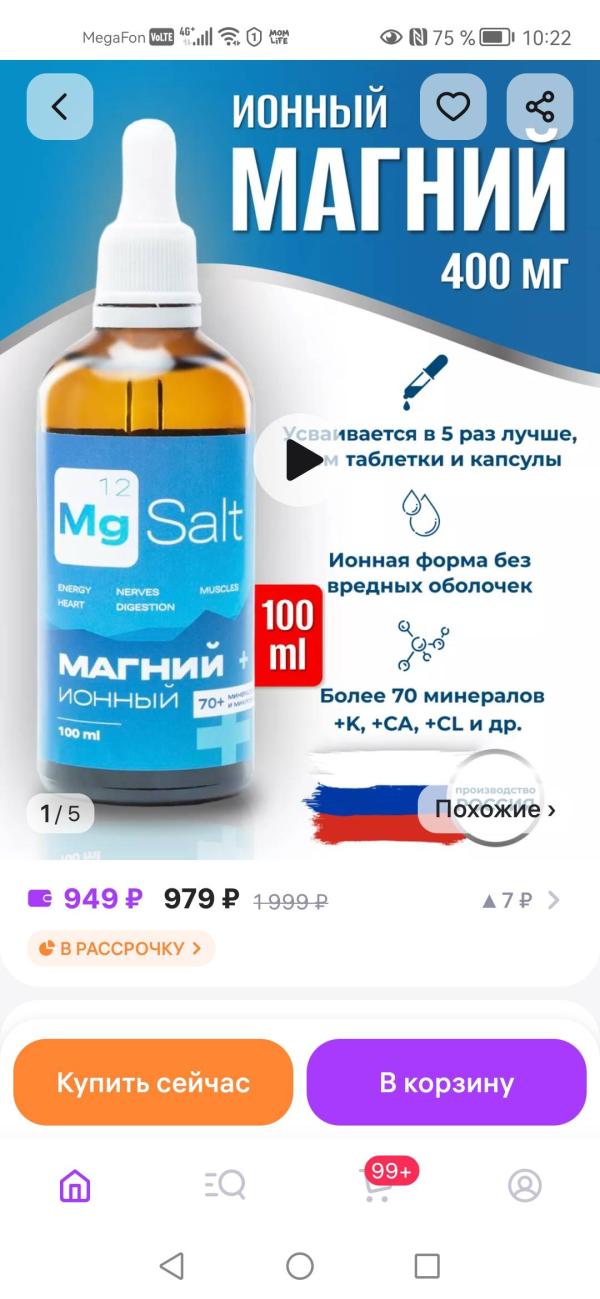Screen dimensions: 600x1299
Task: Share this magnesium product
Action: 540,106
